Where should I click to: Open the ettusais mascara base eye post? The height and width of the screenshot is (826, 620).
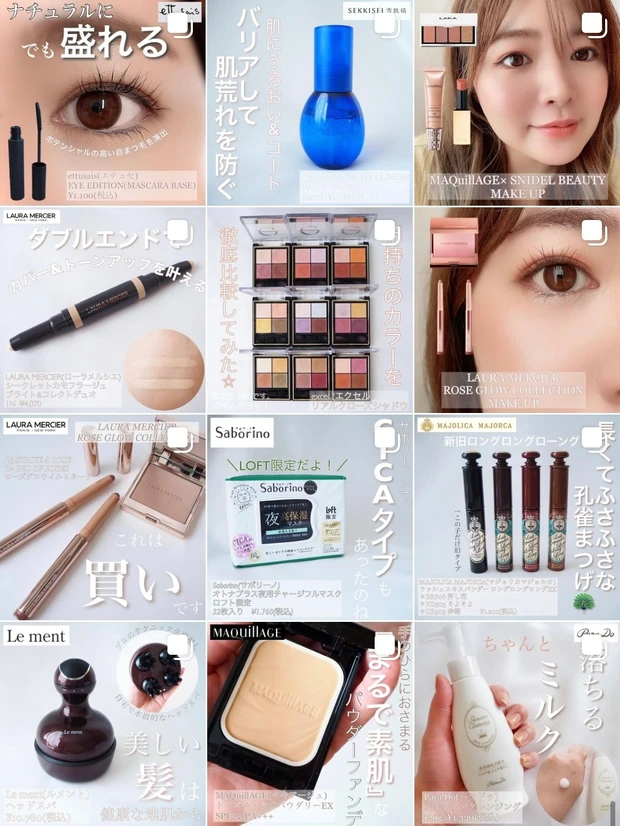coord(102,102)
